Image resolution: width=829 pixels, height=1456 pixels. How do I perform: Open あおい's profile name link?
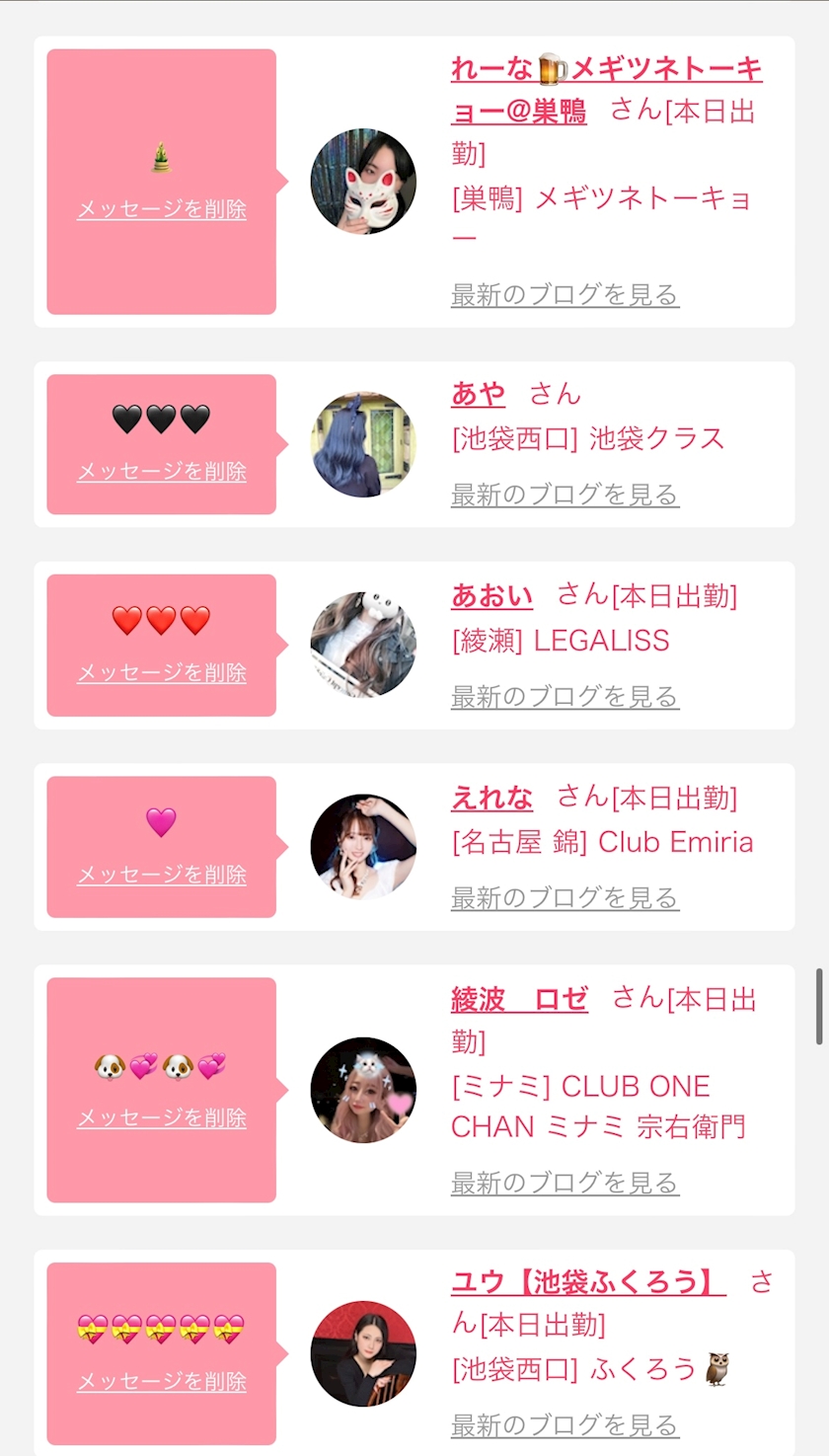[x=491, y=596]
